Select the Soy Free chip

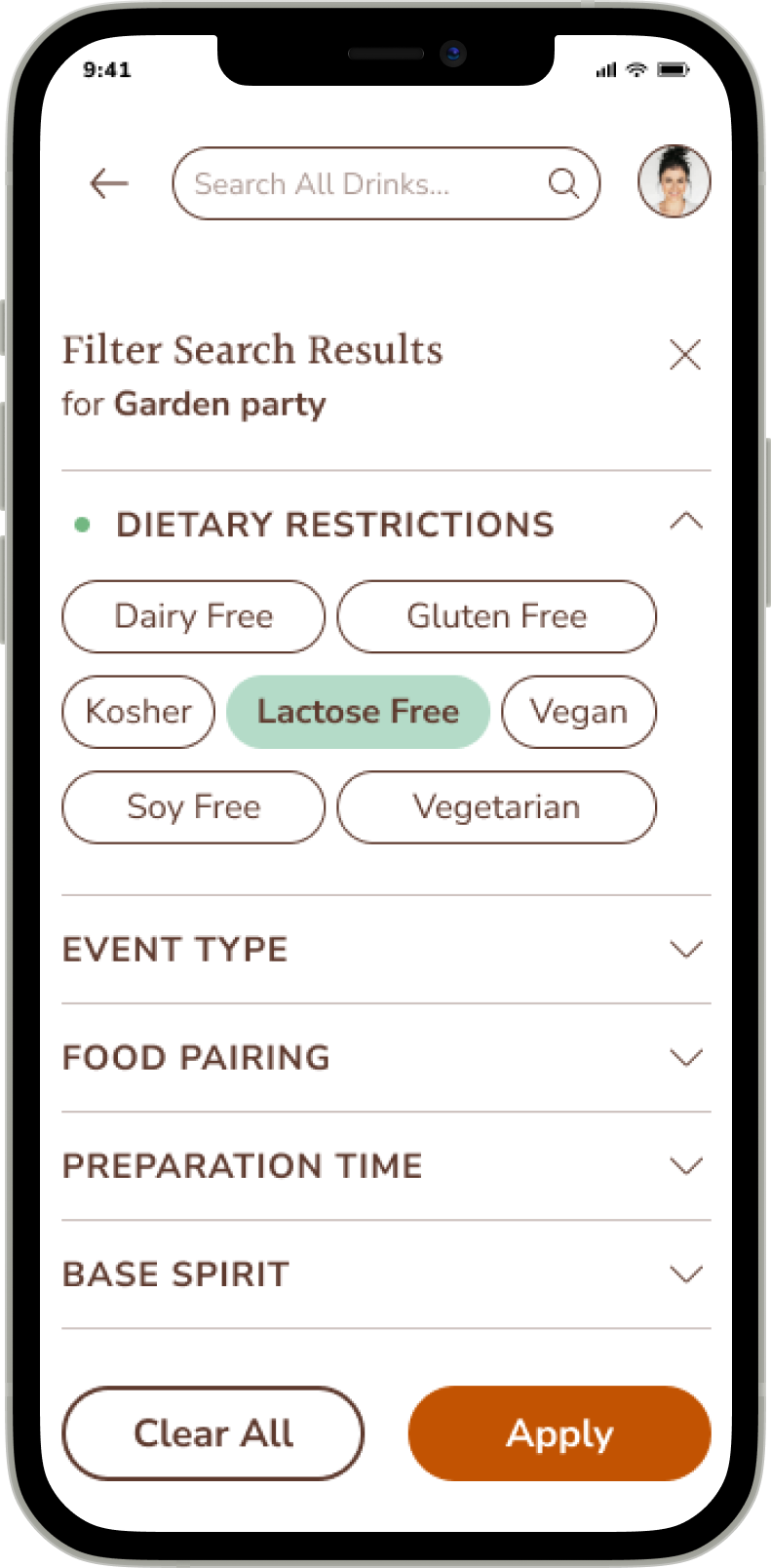[193, 807]
